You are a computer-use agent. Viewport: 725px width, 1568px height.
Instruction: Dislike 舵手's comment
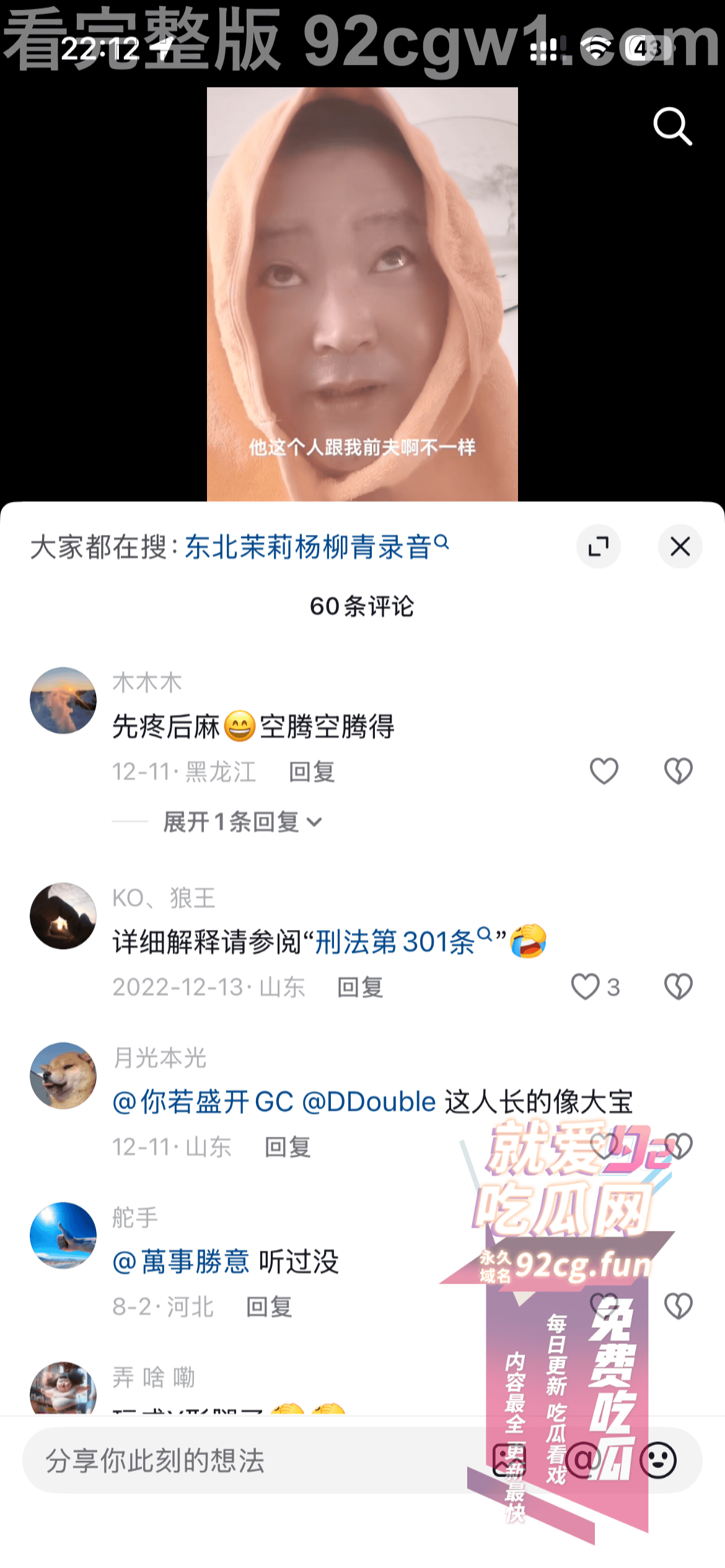678,1307
